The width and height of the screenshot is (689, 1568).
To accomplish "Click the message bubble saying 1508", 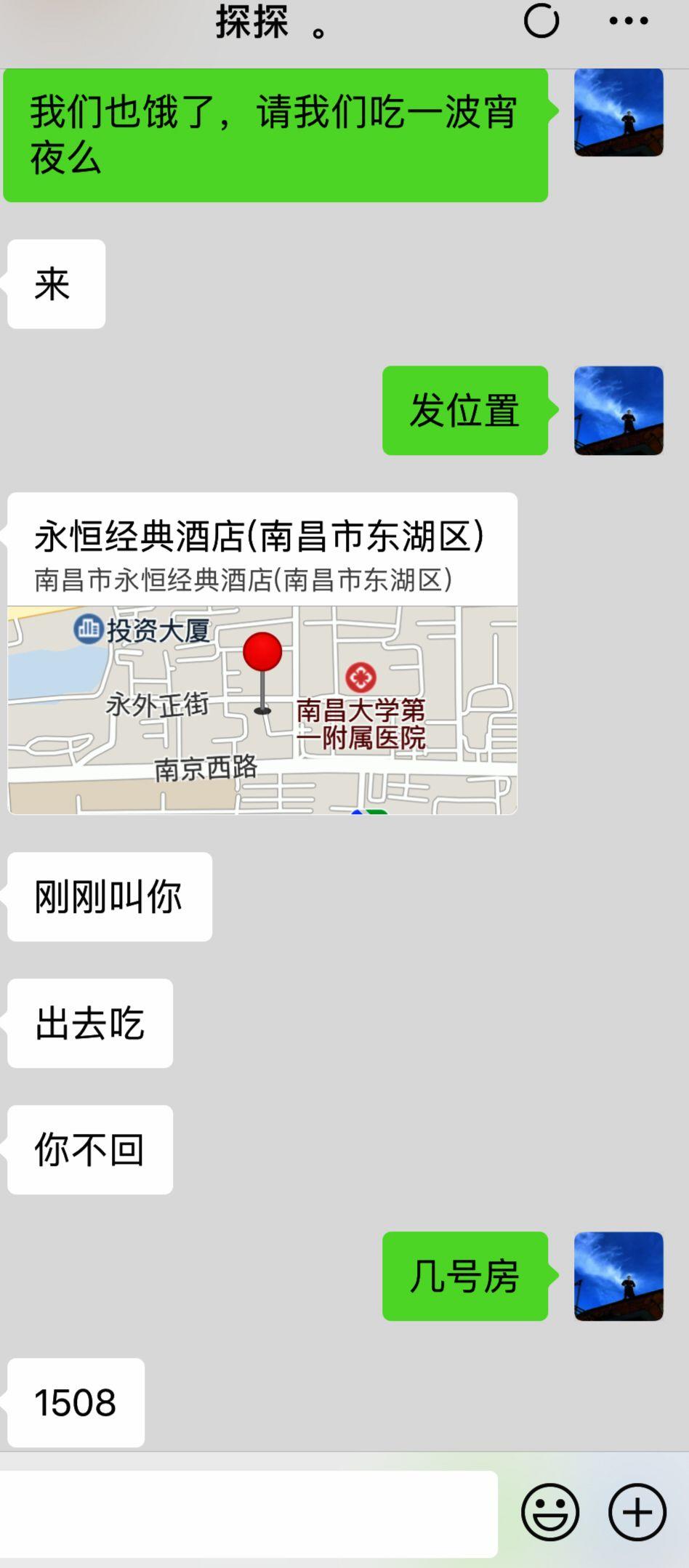I will coord(76,1403).
